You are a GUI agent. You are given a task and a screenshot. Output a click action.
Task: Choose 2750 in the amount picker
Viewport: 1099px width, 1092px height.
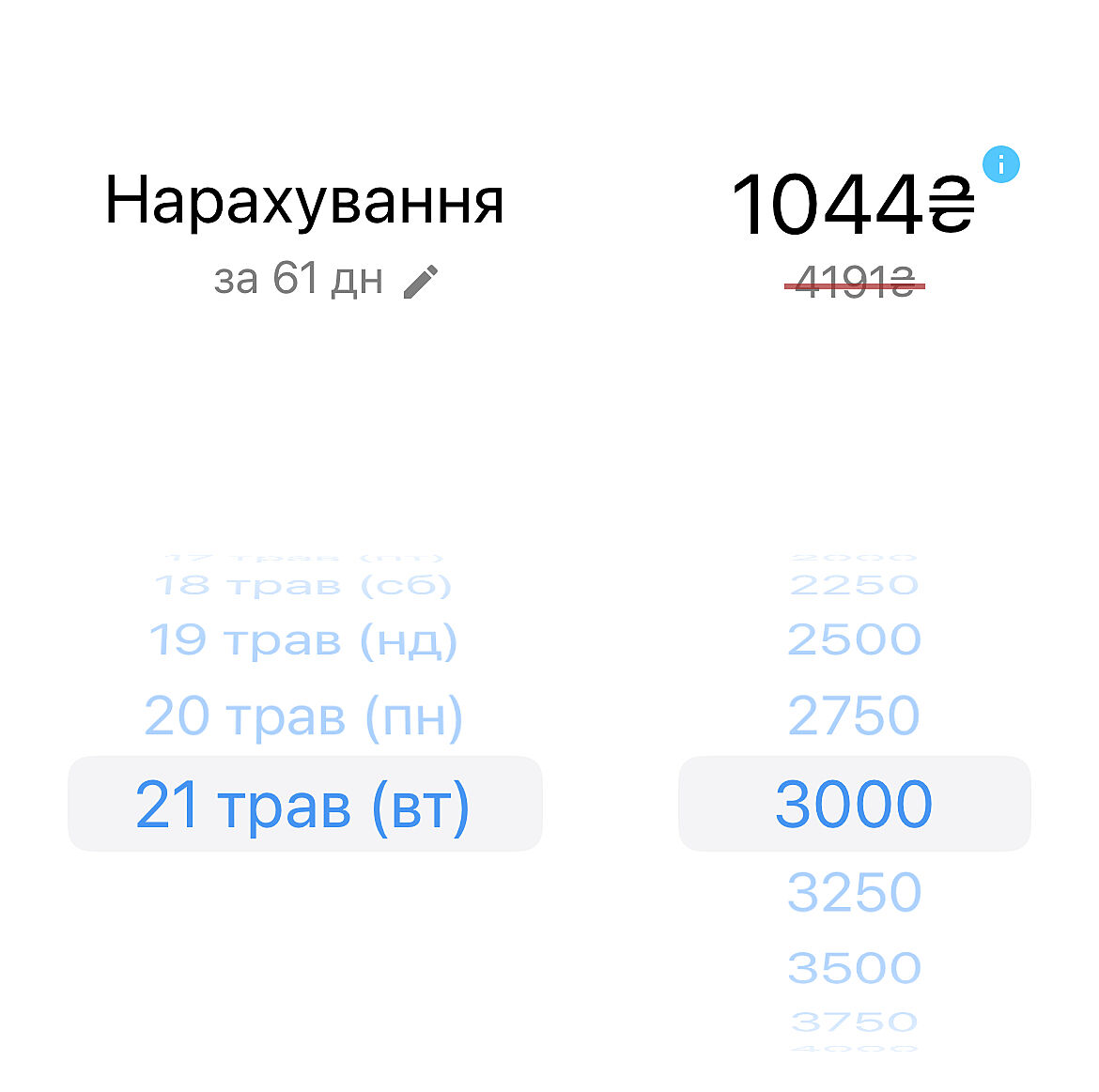pyautogui.click(x=854, y=716)
